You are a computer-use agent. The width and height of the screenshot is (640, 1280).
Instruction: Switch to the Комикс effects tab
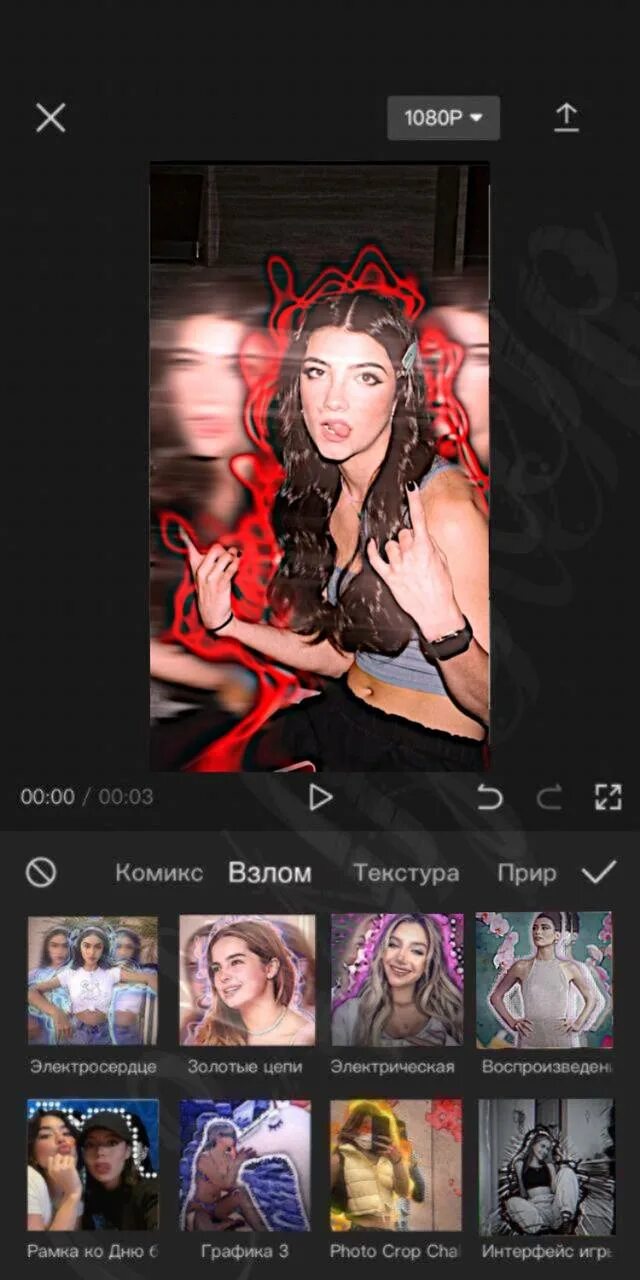[159, 873]
